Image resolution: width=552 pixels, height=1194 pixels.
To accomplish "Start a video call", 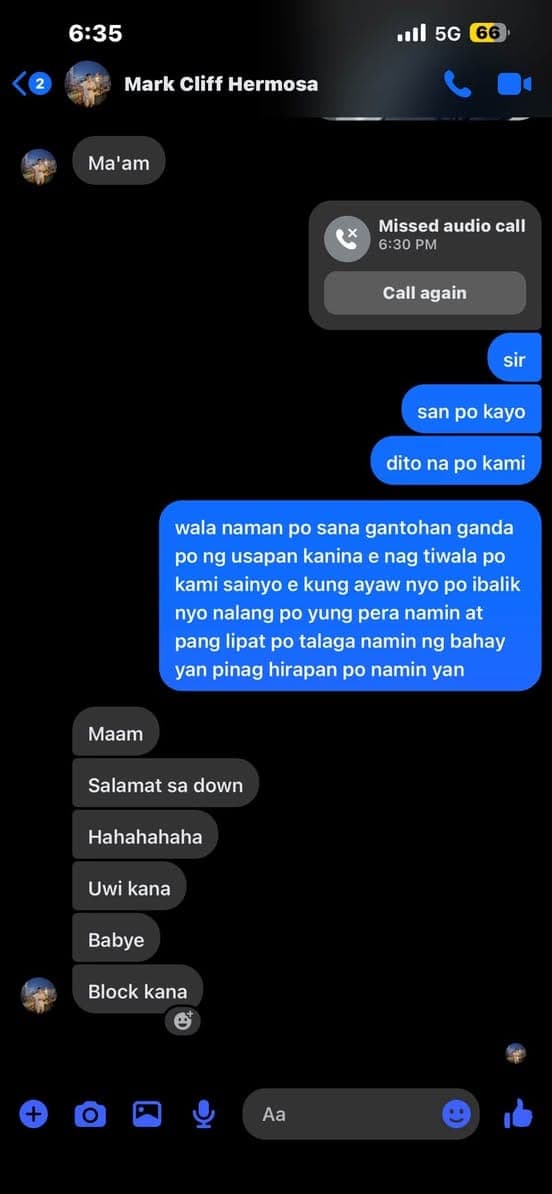I will point(515,84).
